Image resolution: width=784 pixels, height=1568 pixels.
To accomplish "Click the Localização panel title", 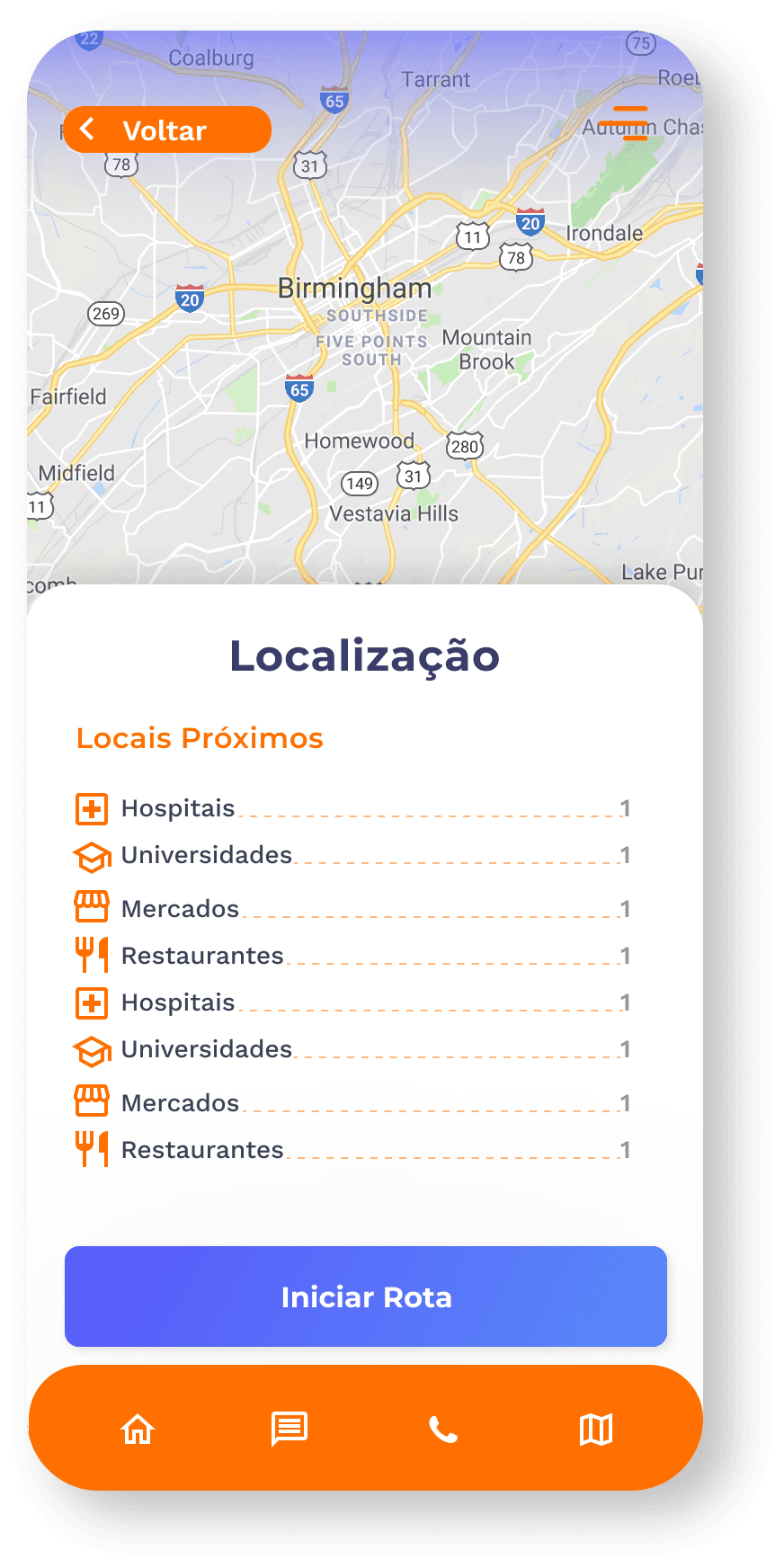I will pos(365,655).
